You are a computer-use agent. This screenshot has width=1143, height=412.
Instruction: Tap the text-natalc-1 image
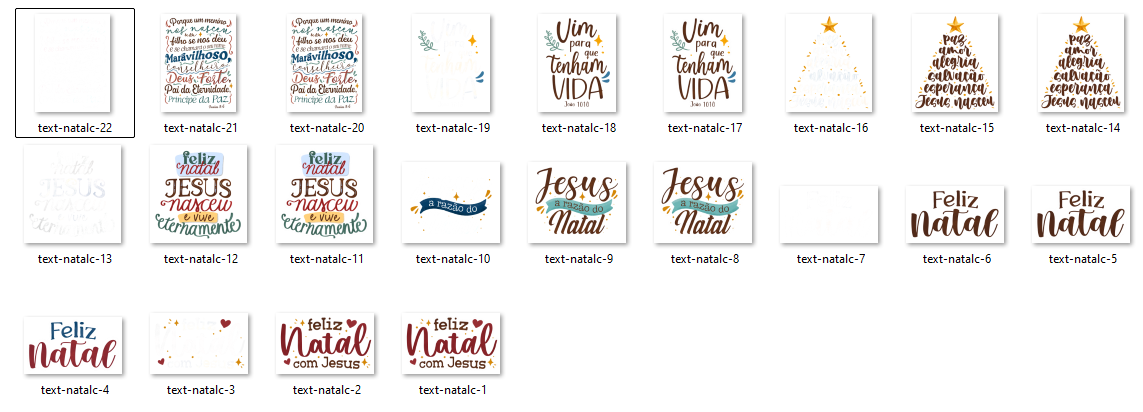pos(452,343)
